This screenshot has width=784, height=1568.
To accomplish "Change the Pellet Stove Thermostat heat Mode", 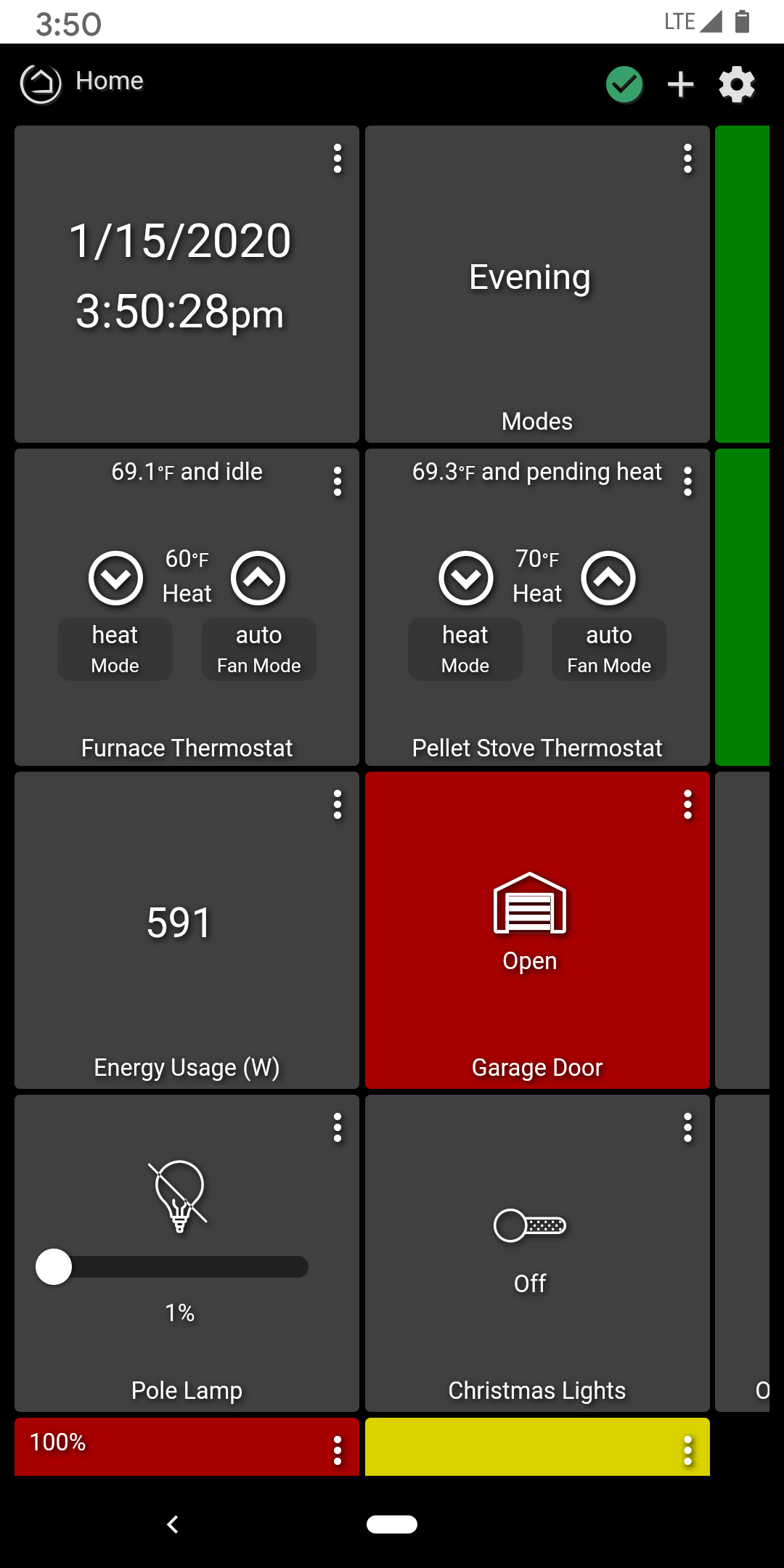I will (465, 649).
